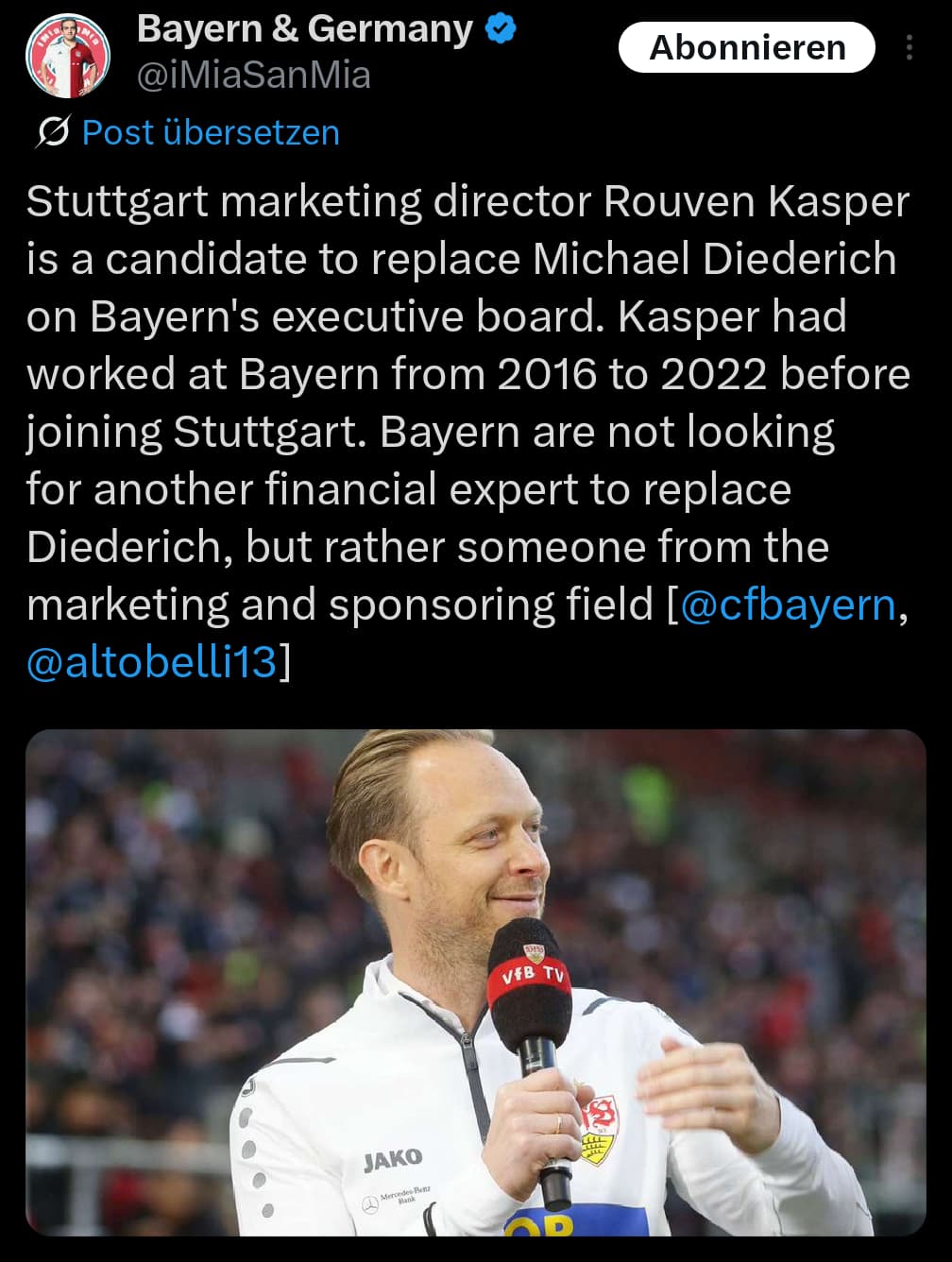This screenshot has height=1262, width=952.
Task: View the attached post photo fullscreen
Action: click(475, 981)
